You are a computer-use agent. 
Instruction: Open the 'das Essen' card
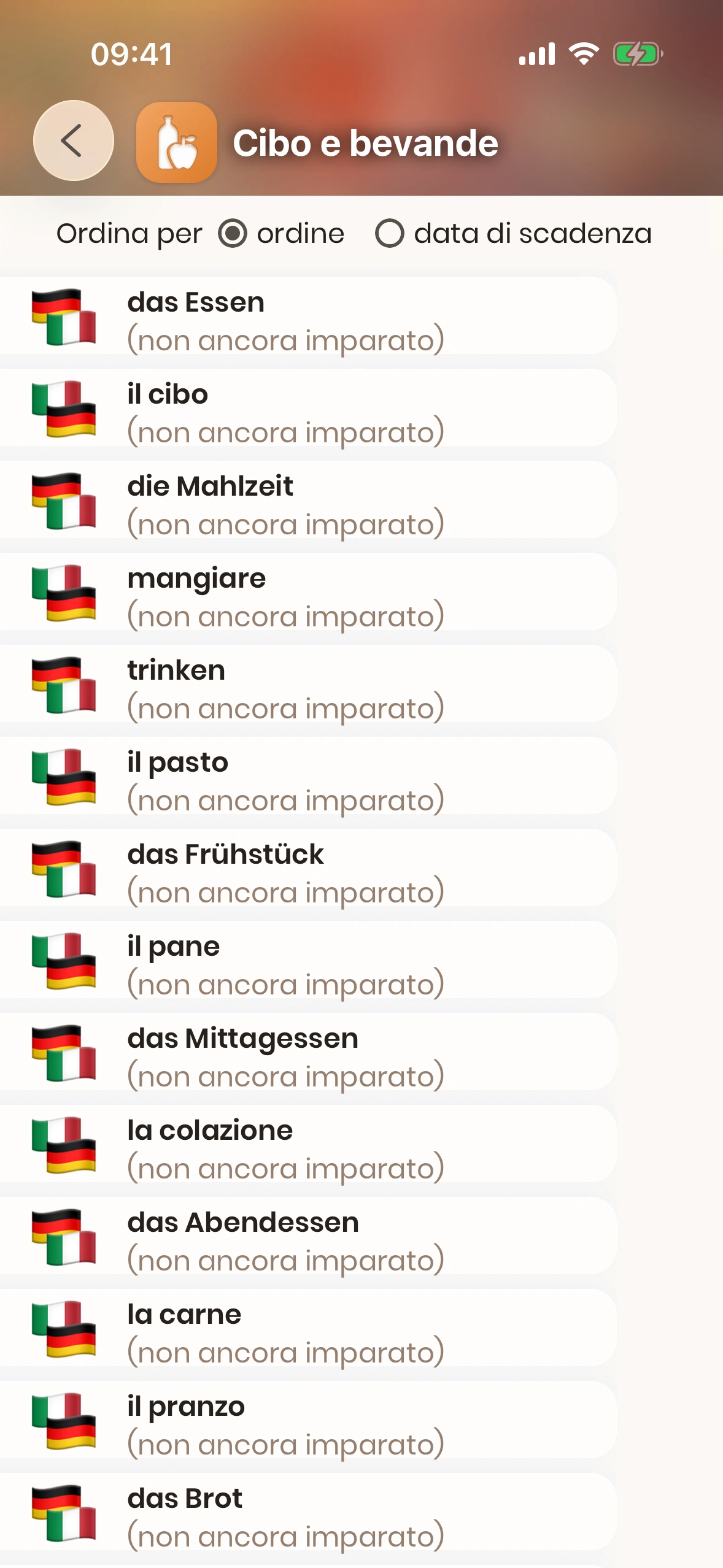(x=307, y=317)
